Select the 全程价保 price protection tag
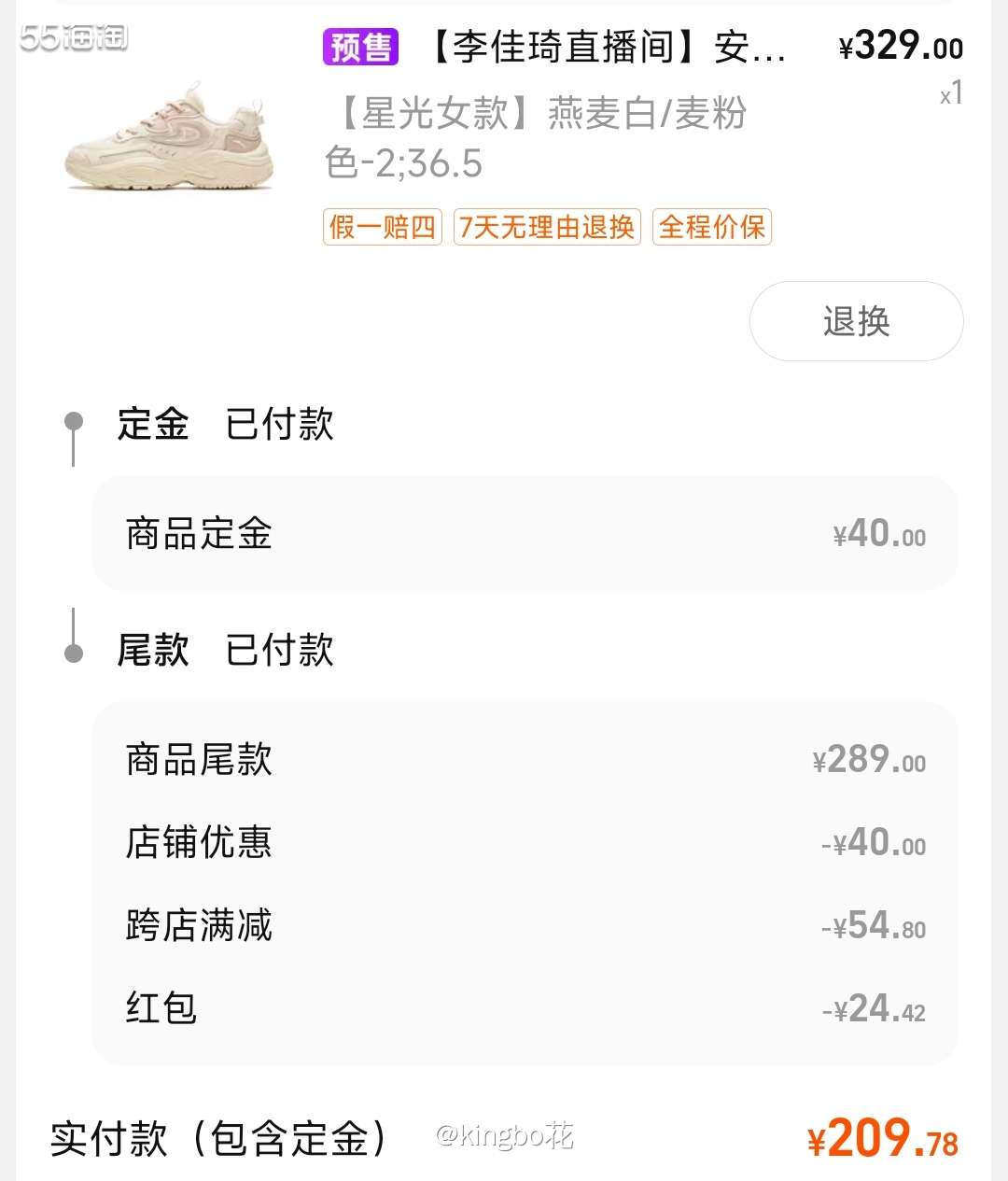 pyautogui.click(x=711, y=226)
